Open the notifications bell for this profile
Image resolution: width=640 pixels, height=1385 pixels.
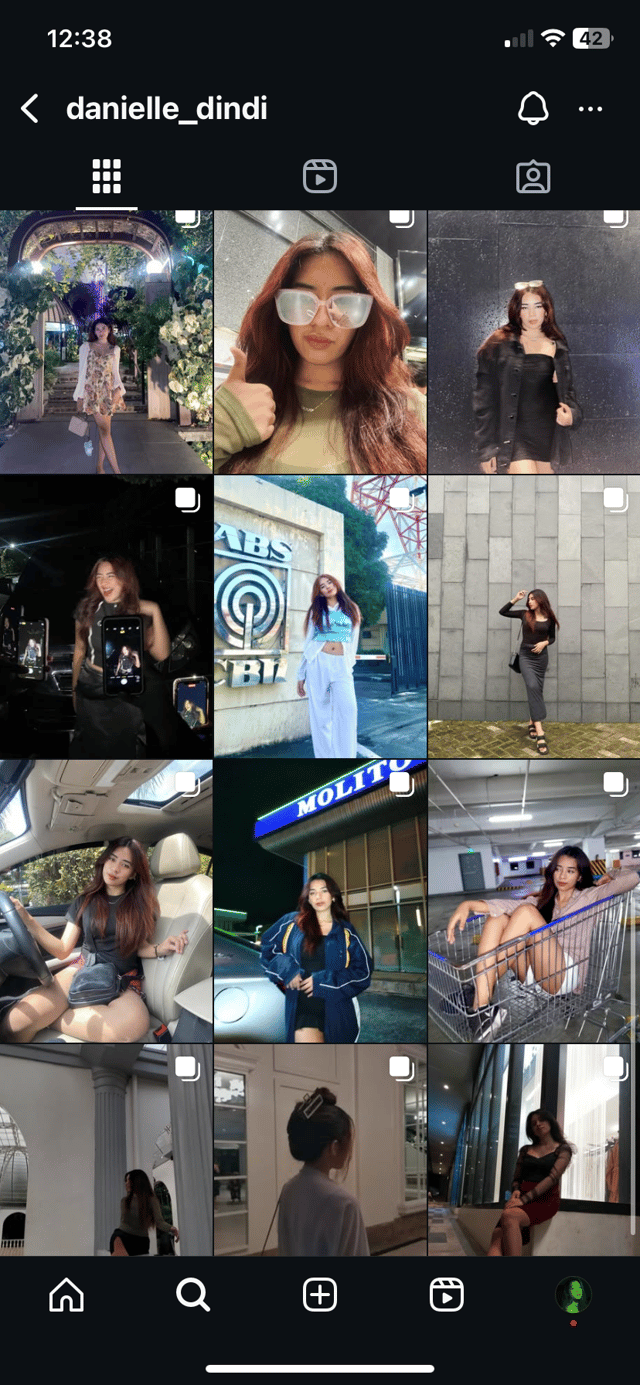tap(533, 109)
